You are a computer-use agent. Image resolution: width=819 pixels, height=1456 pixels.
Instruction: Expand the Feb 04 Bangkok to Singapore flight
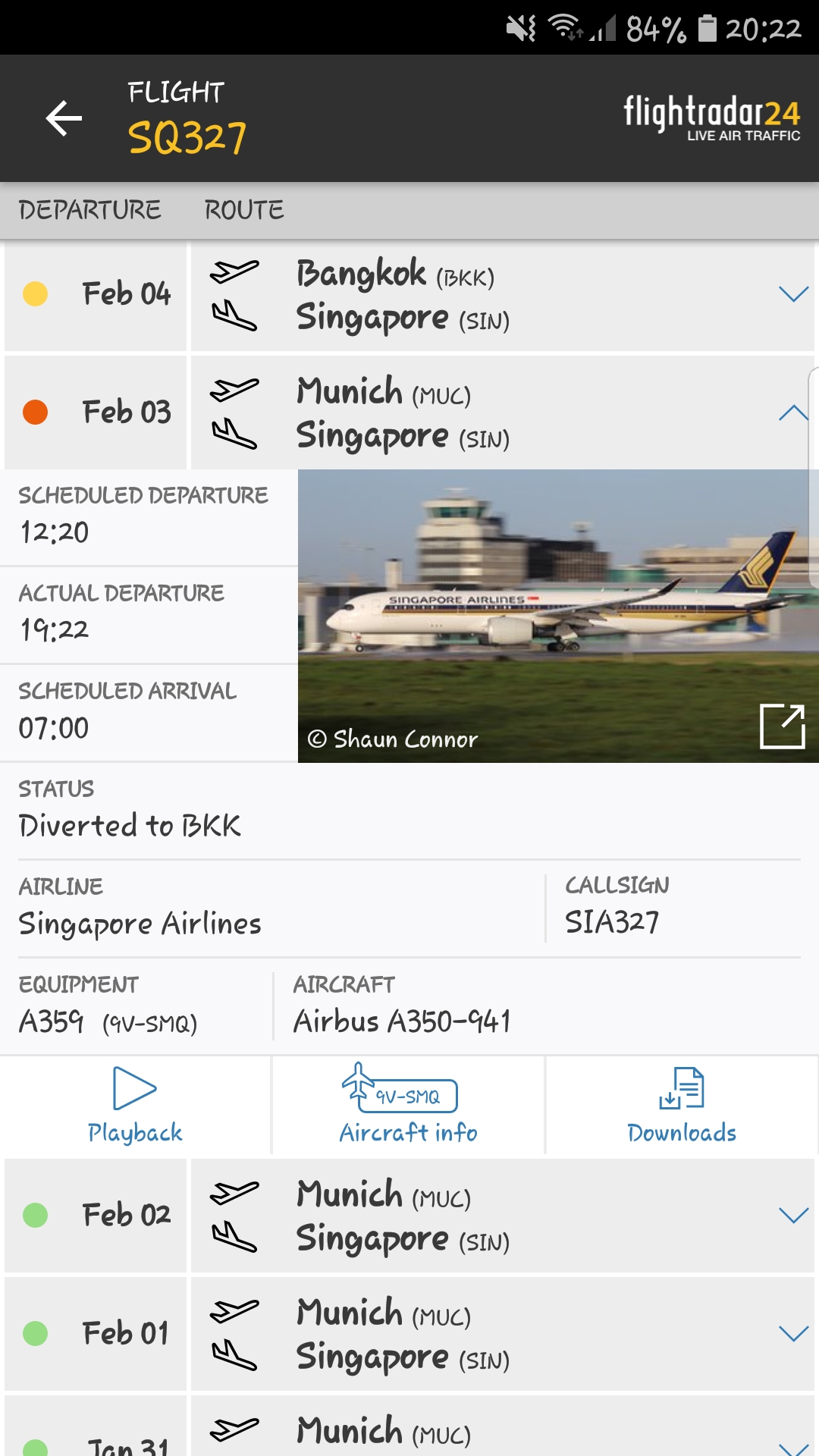pos(793,294)
